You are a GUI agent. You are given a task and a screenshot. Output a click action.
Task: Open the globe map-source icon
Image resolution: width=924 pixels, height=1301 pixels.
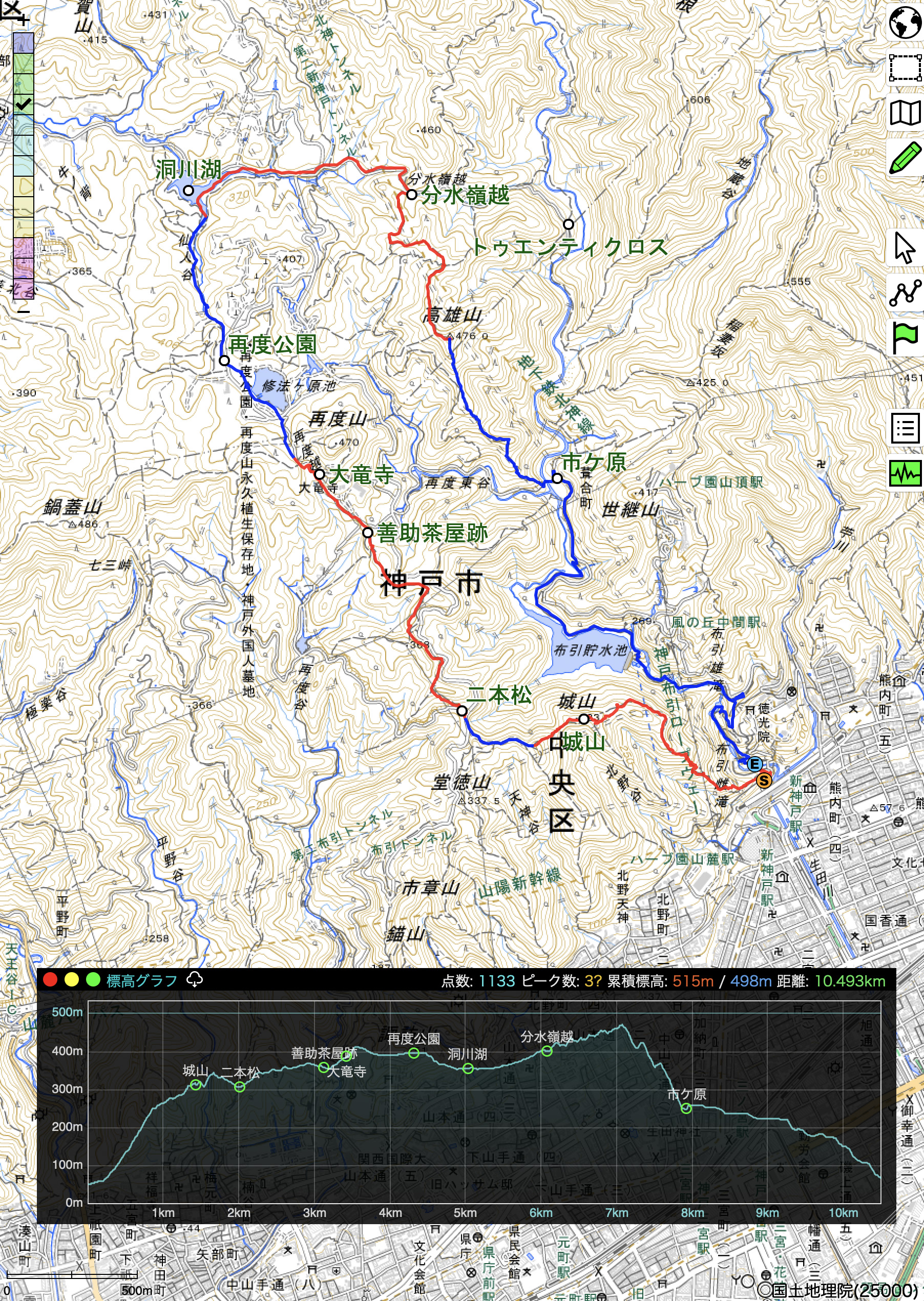point(905,23)
